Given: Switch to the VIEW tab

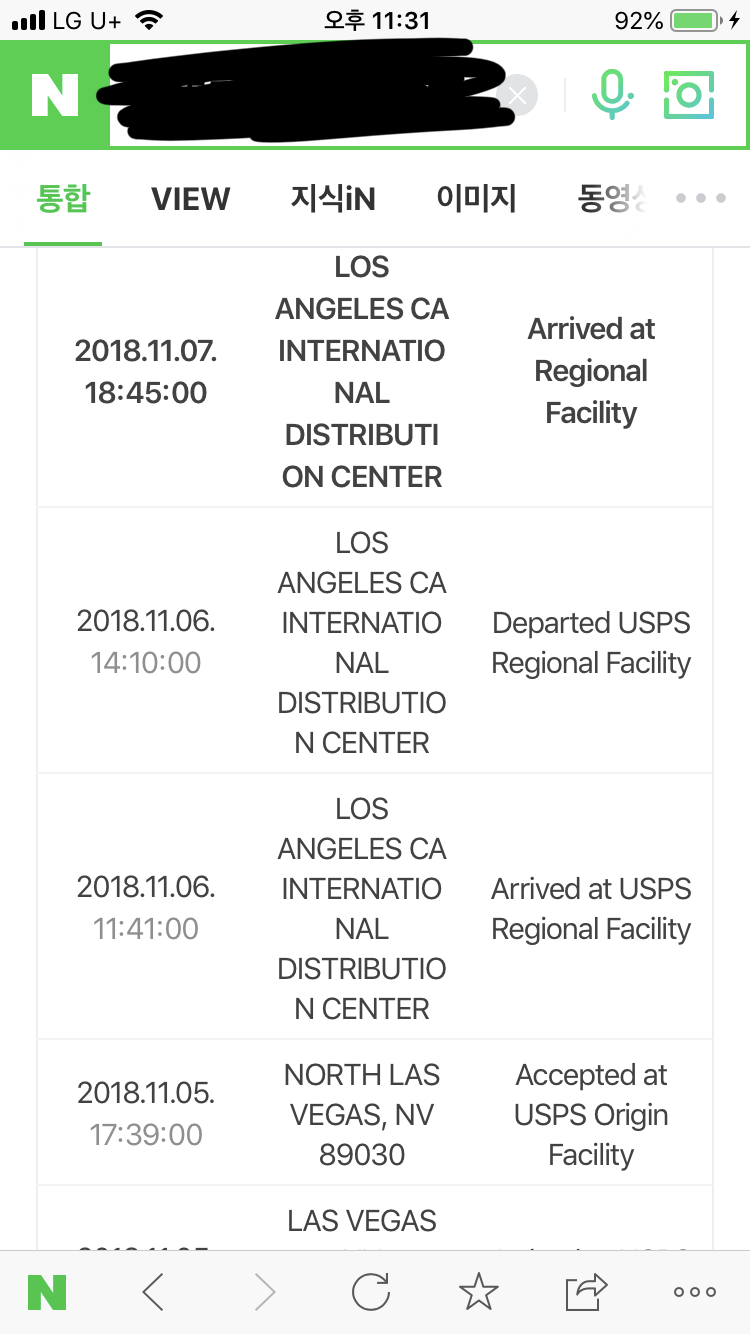Looking at the screenshot, I should point(190,199).
